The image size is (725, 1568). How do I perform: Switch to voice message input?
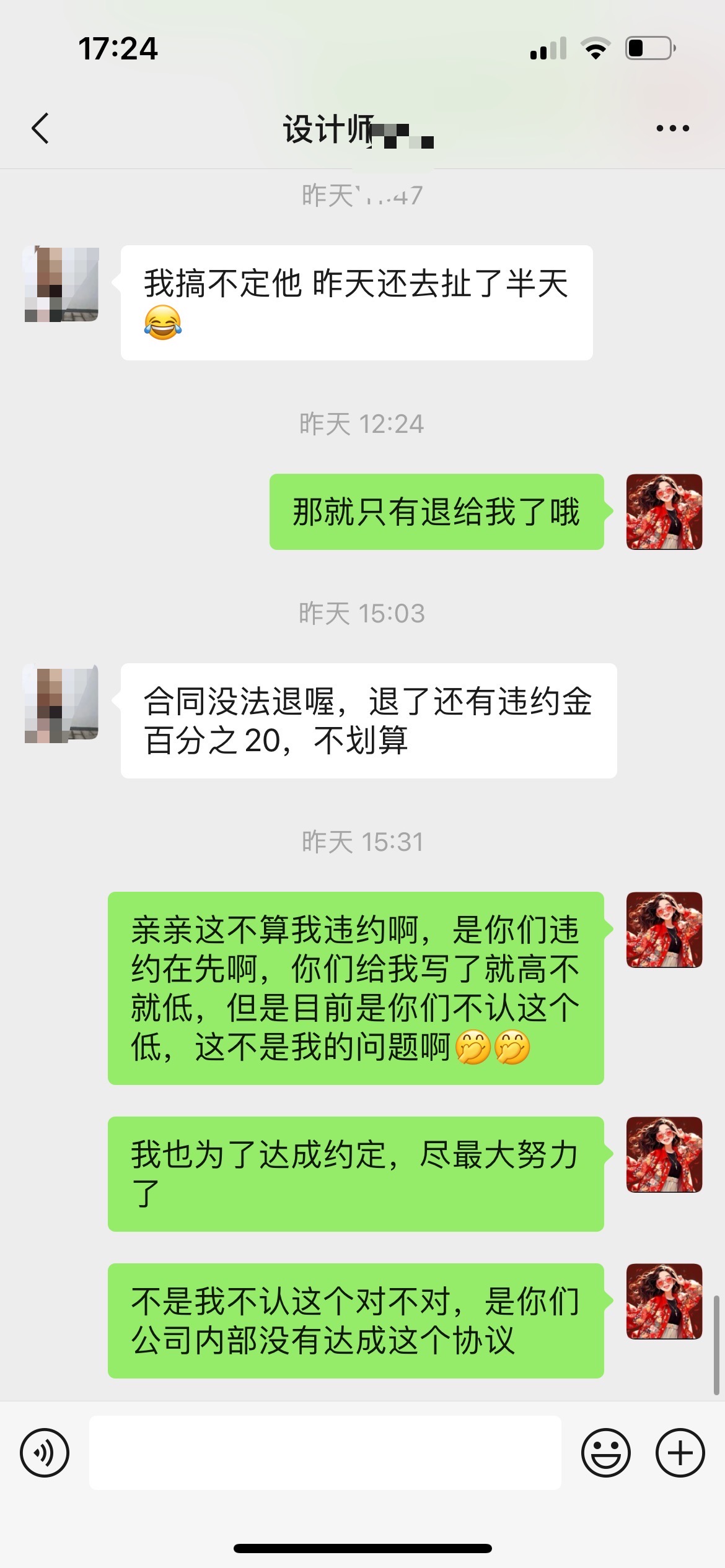(45, 1452)
